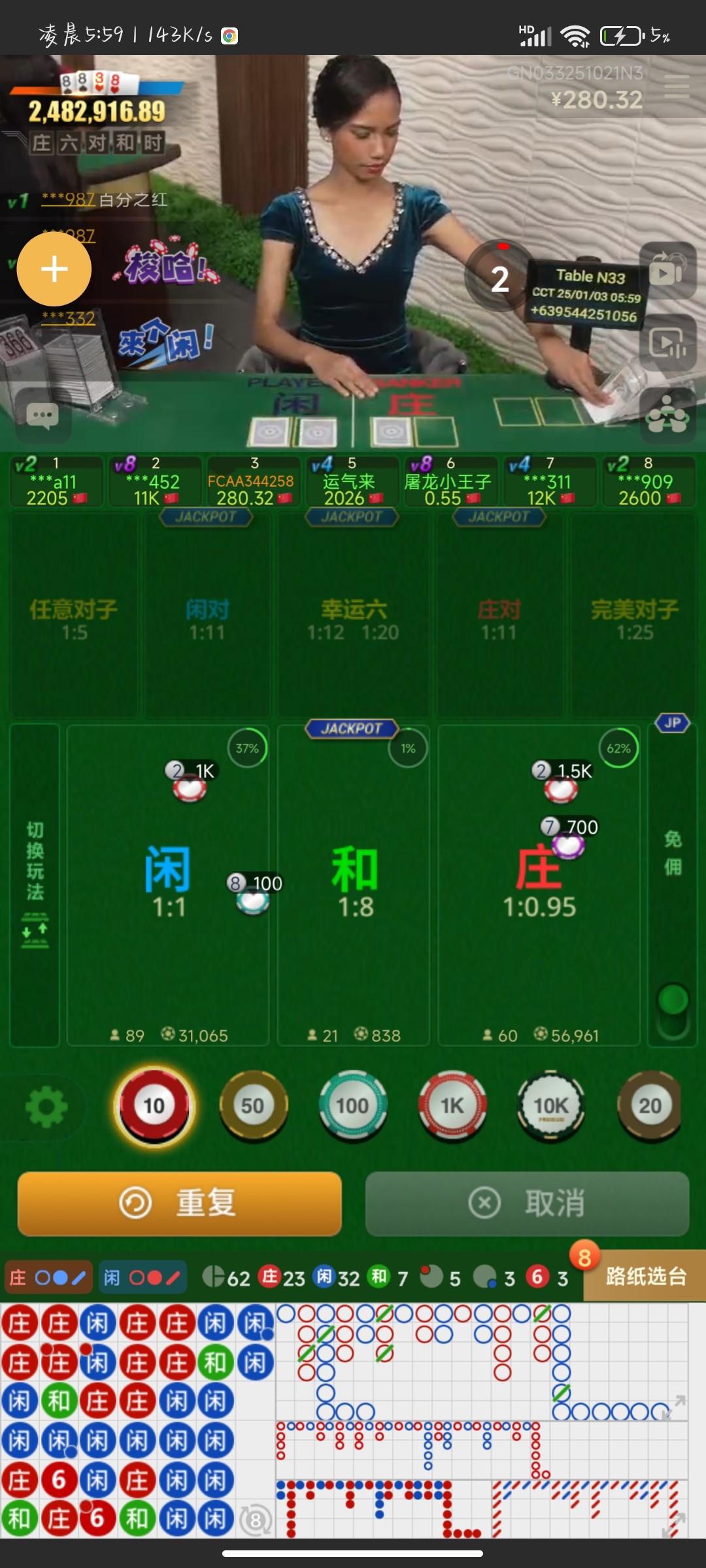Tap the orange plus floating button
The width and height of the screenshot is (706, 1568).
54,269
